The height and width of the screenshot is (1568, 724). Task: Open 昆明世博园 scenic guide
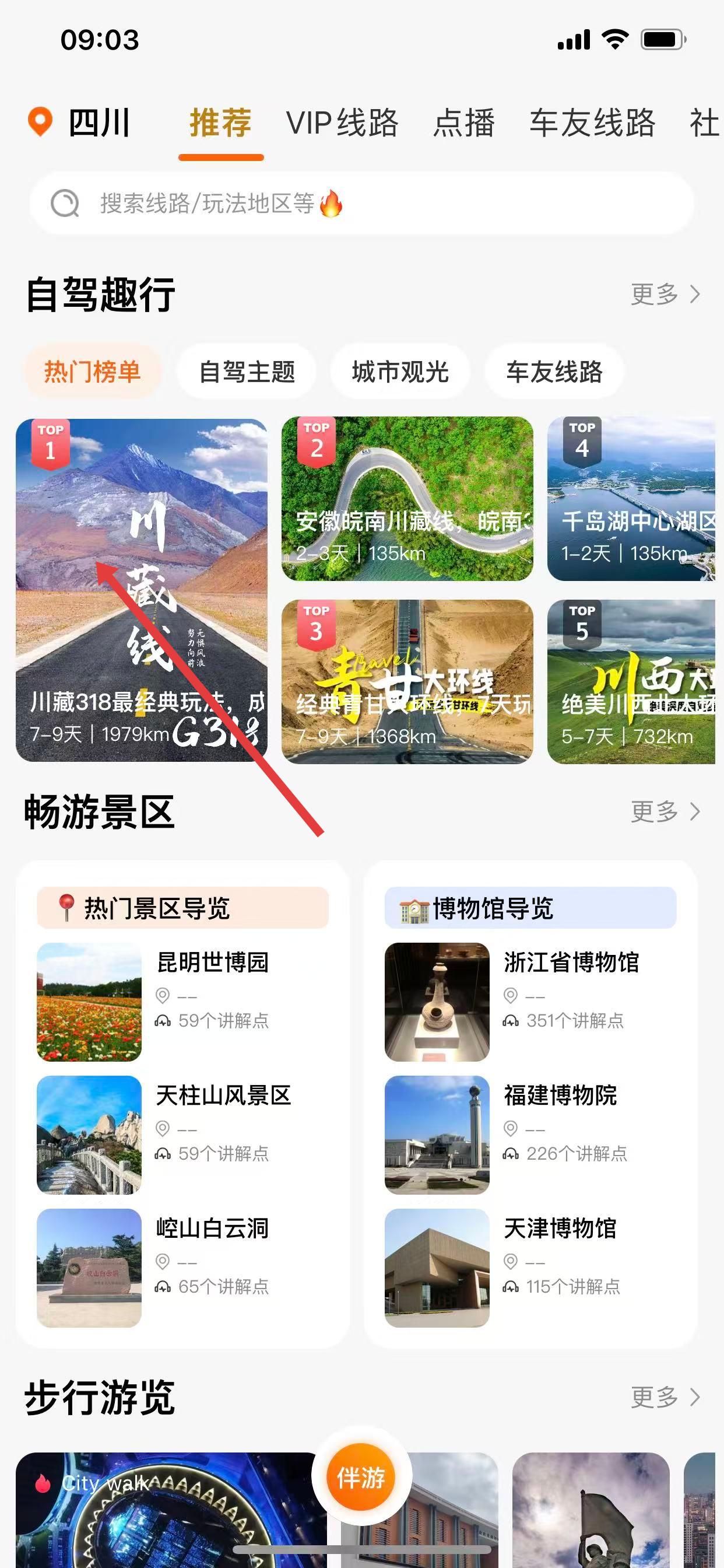(x=182, y=1002)
